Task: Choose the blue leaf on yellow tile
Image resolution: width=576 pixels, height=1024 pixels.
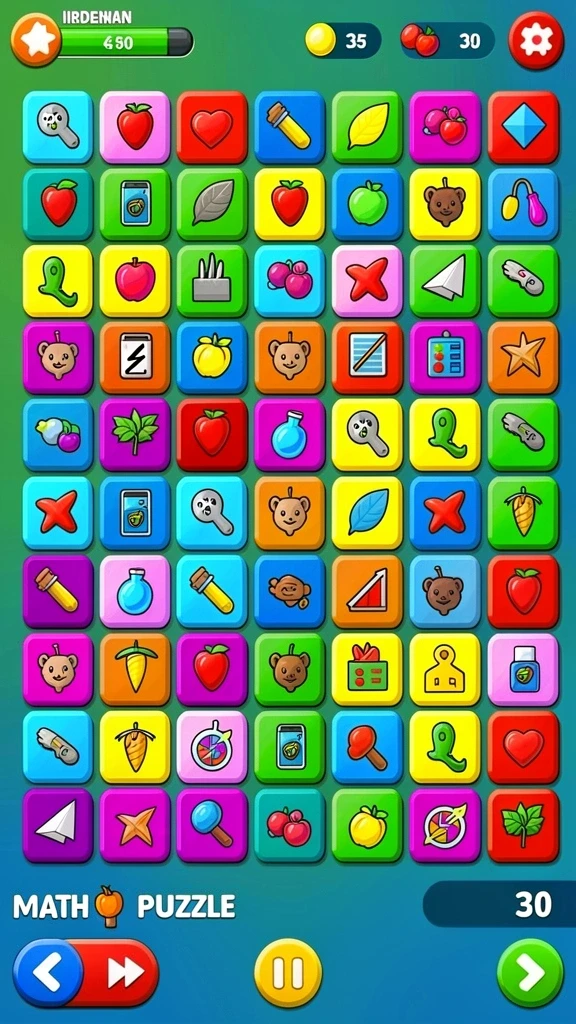Action: click(x=367, y=513)
